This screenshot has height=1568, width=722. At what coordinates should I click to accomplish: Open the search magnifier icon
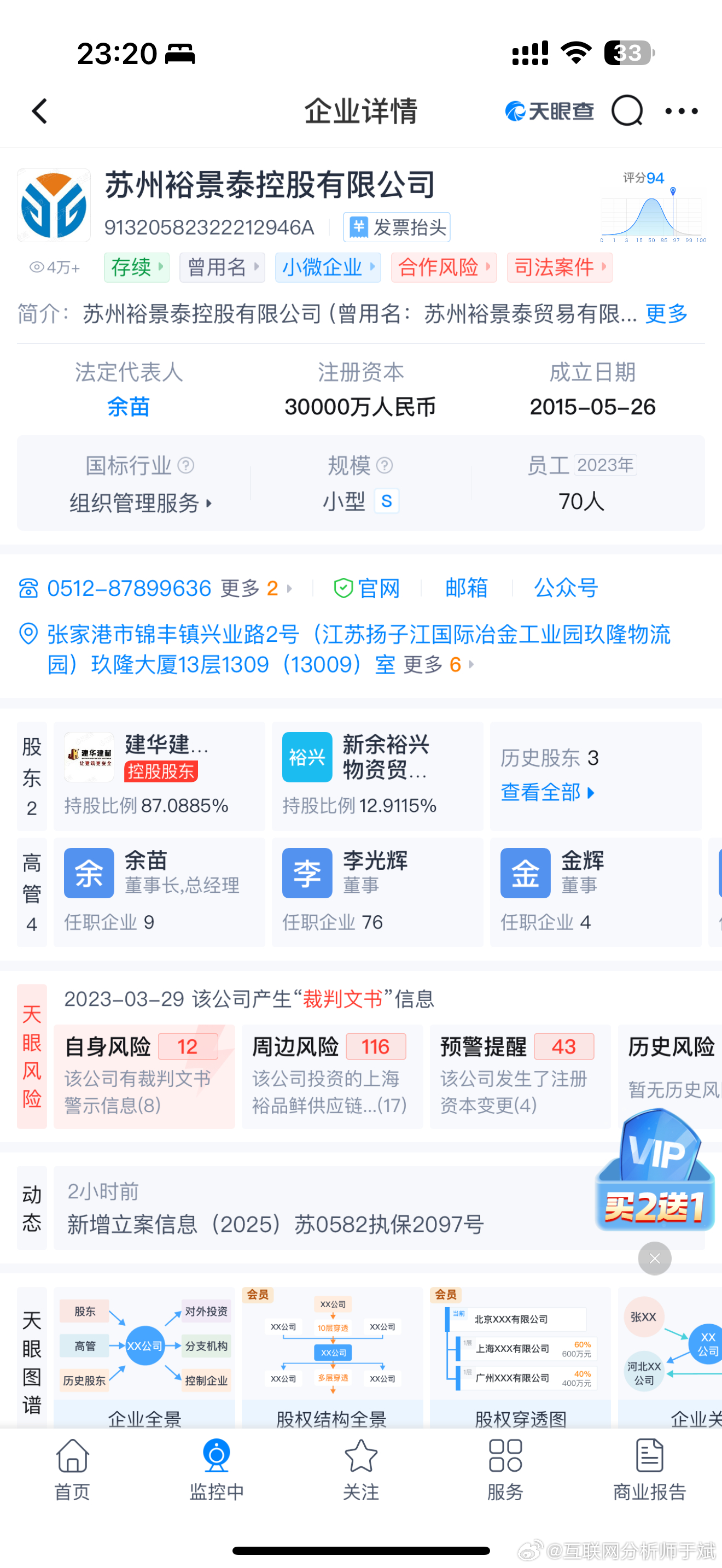(x=627, y=111)
